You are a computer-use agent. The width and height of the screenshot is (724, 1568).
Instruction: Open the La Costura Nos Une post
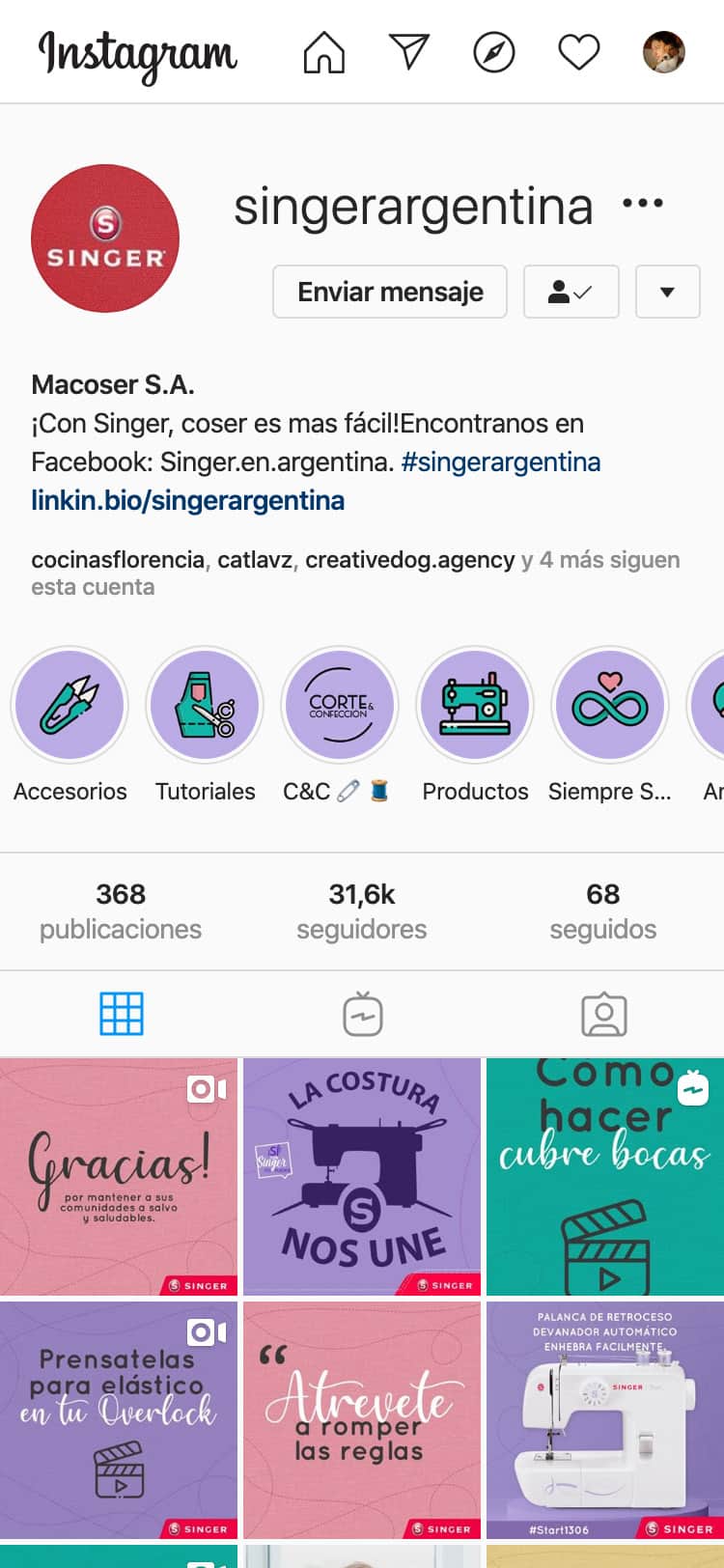tap(362, 1176)
